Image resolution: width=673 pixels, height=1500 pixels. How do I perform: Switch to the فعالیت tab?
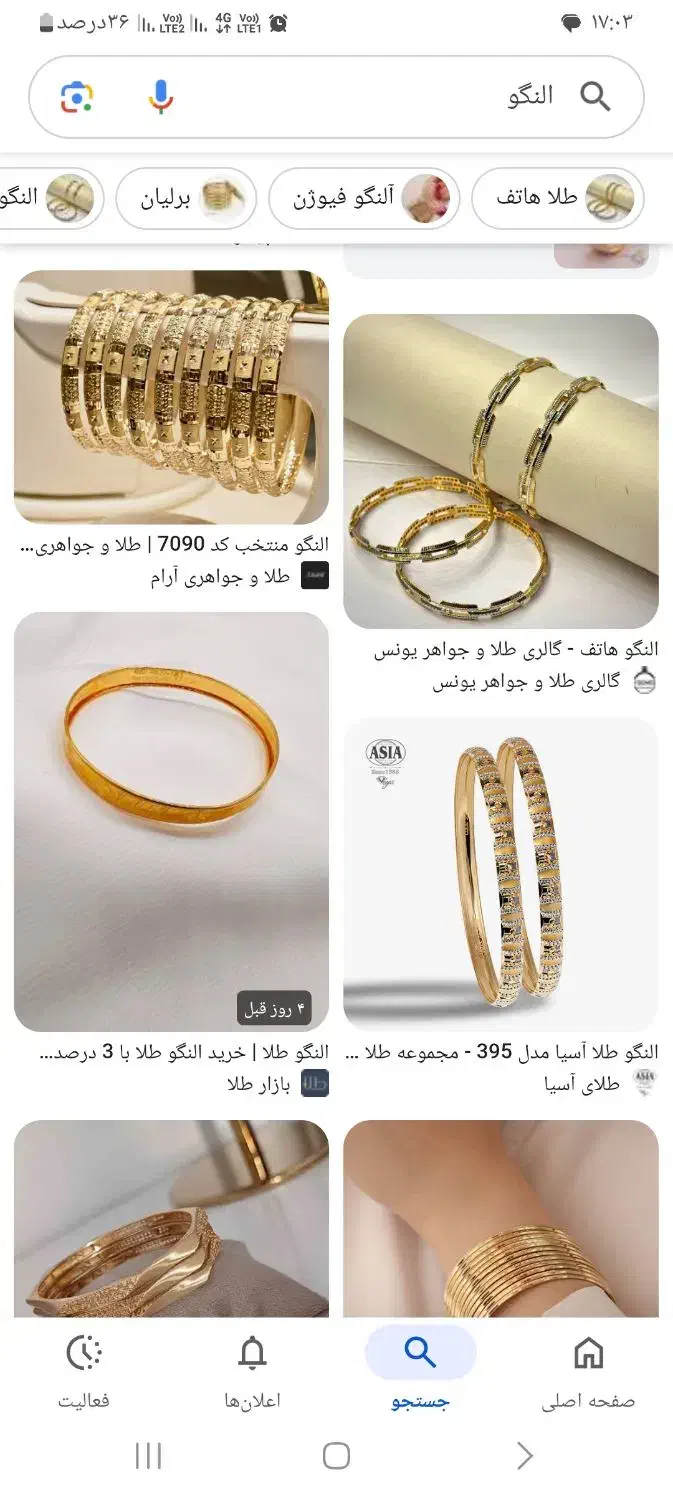84,1373
